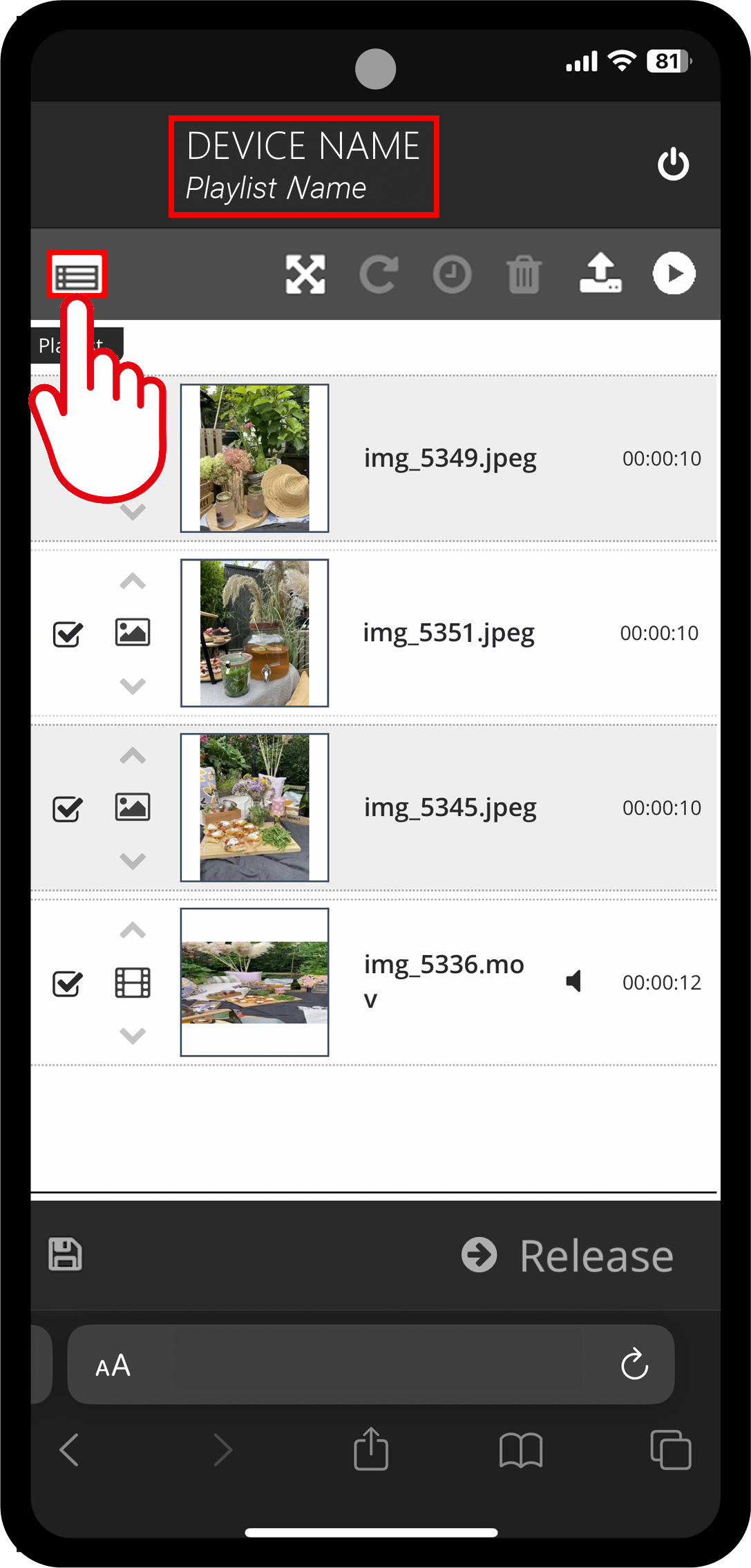Screen dimensions: 751x1568
Task: Tap the upload media icon
Action: 600,273
